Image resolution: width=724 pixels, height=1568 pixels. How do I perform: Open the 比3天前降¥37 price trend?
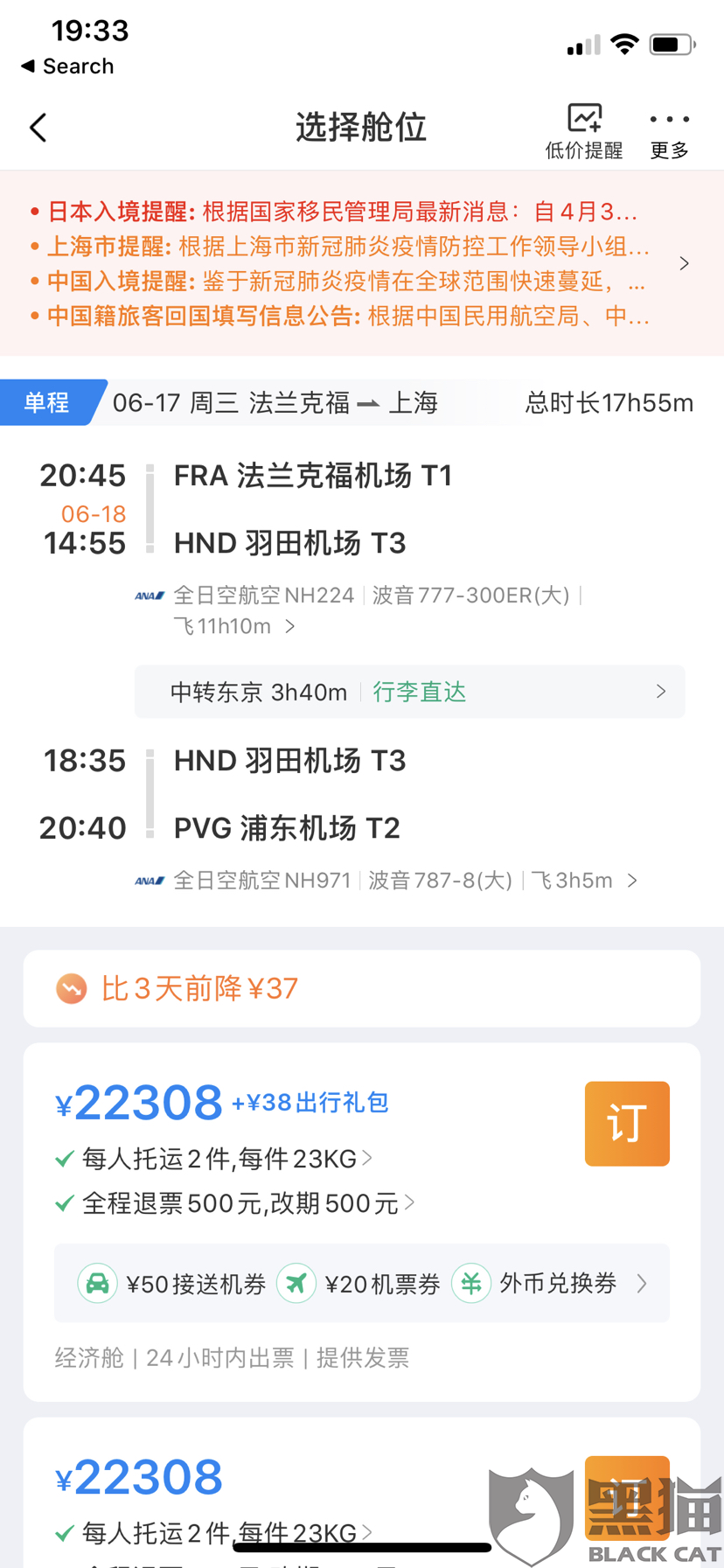click(x=361, y=989)
